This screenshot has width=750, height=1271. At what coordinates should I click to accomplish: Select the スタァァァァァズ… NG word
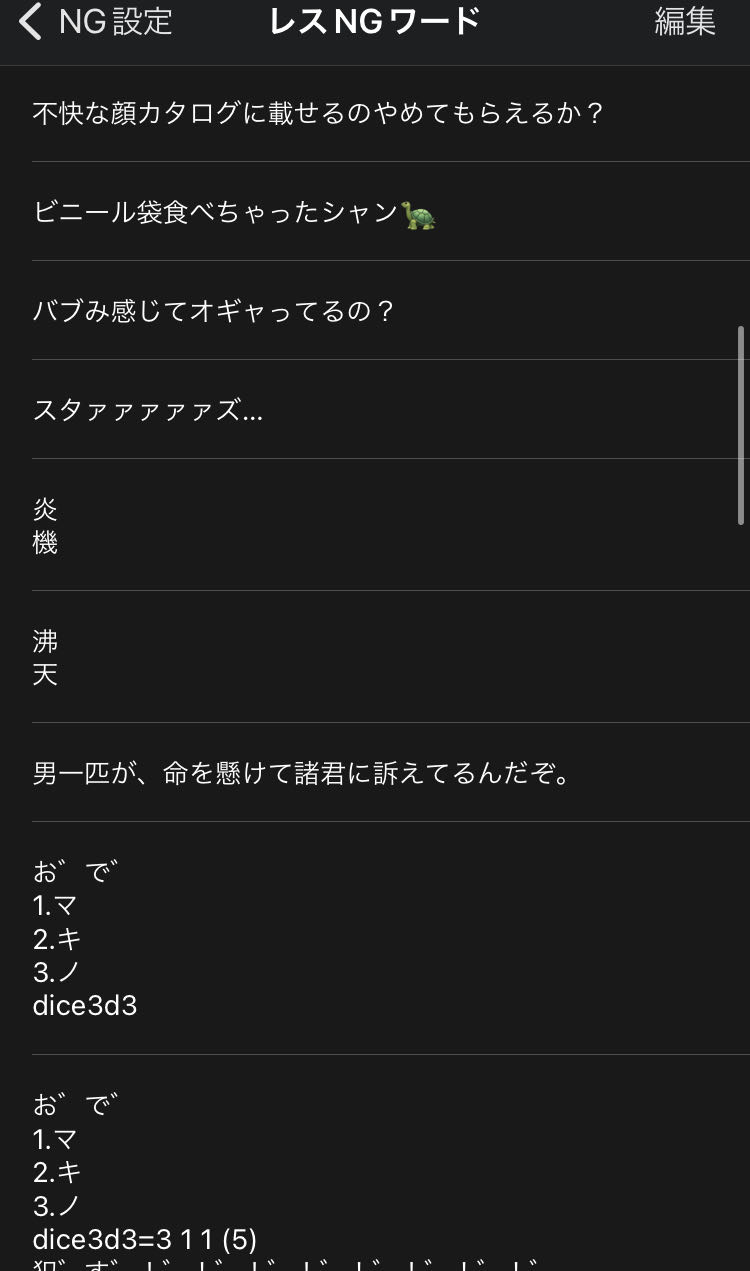pos(148,410)
